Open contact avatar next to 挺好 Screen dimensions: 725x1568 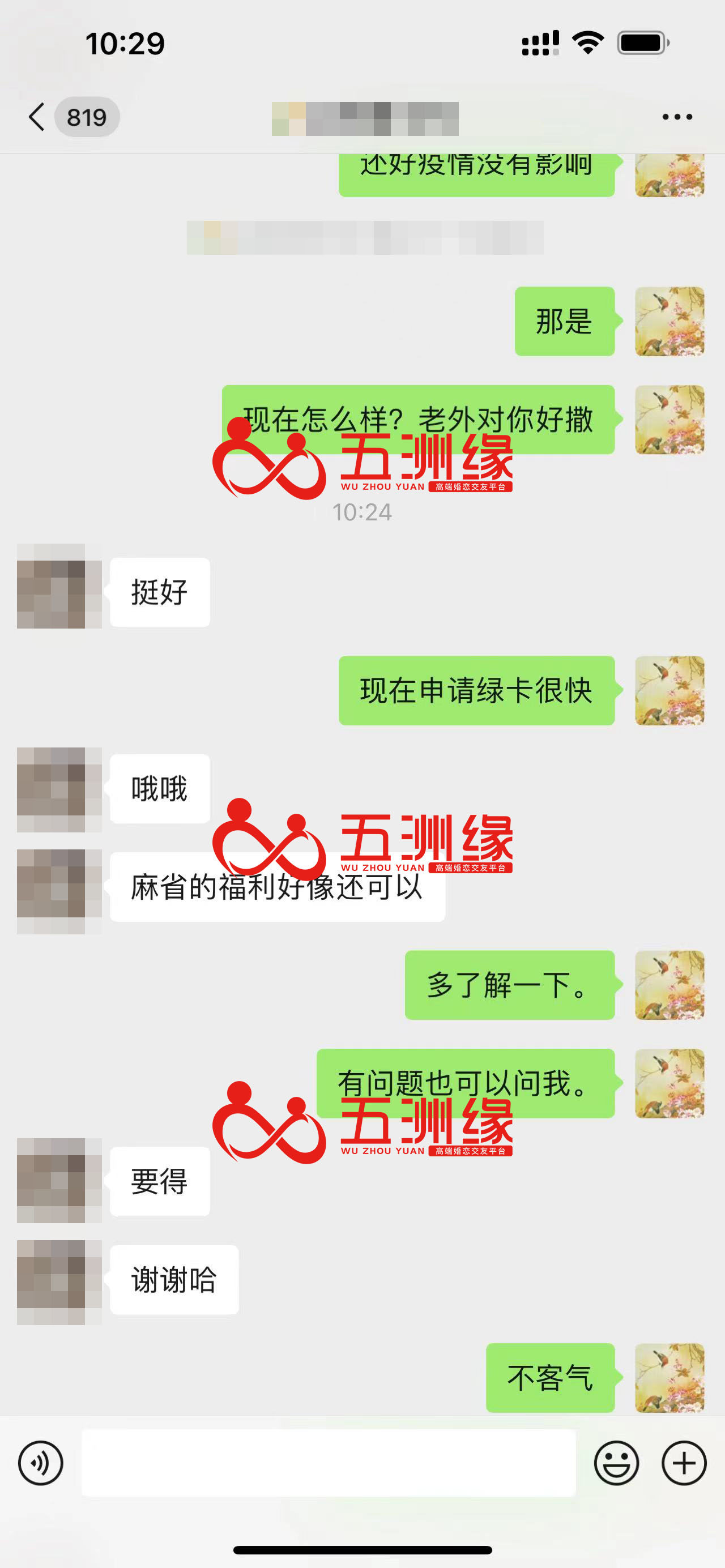point(59,586)
